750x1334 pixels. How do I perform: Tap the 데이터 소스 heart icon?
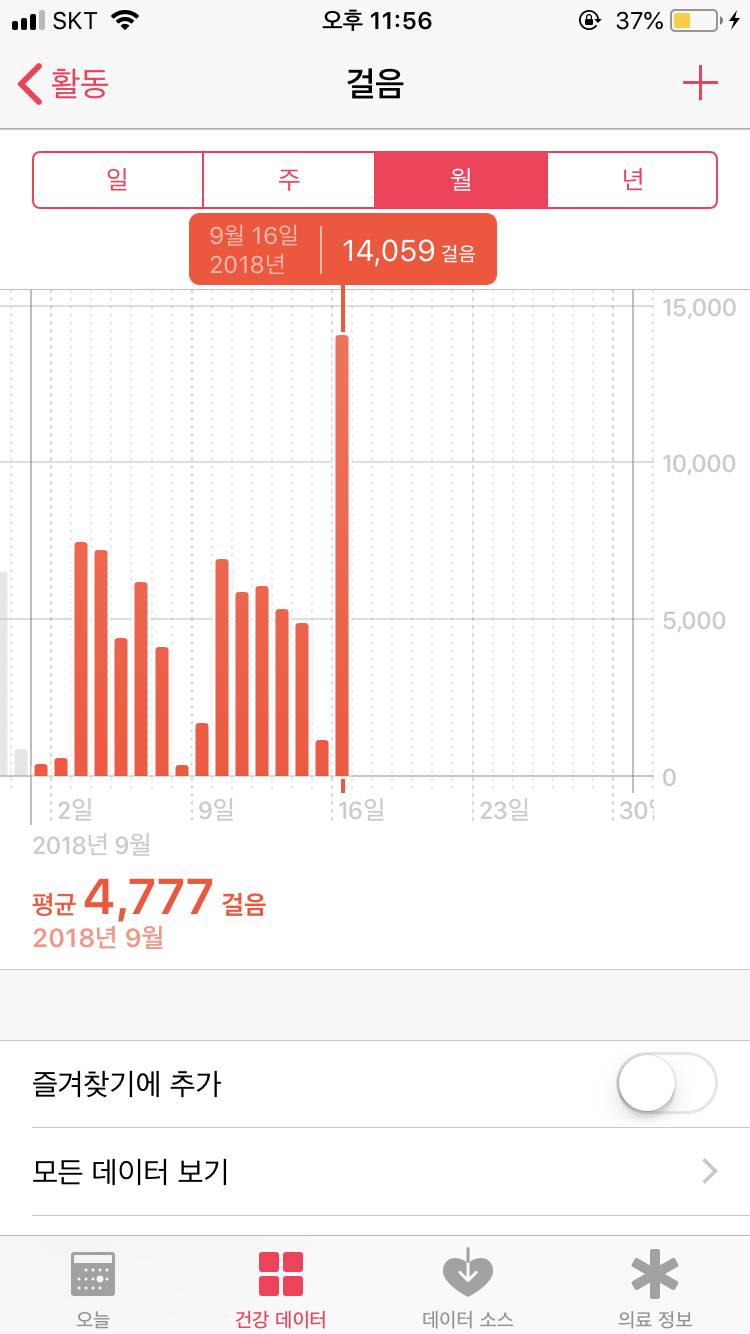coord(467,1272)
